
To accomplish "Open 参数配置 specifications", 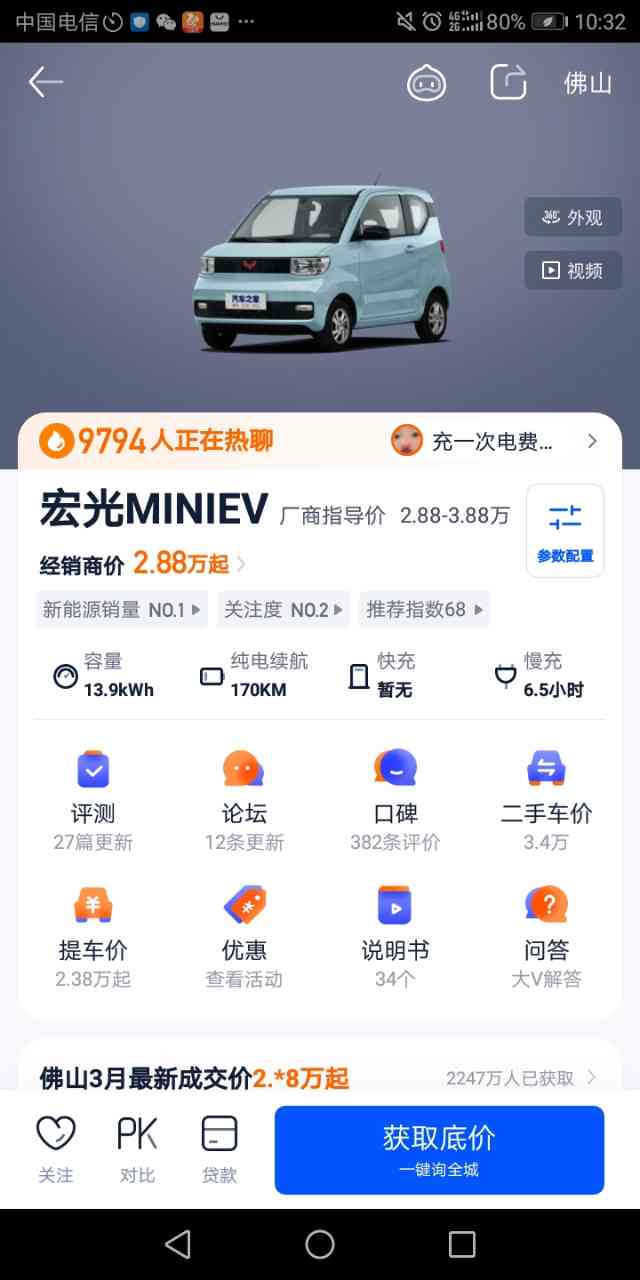I will coord(565,531).
